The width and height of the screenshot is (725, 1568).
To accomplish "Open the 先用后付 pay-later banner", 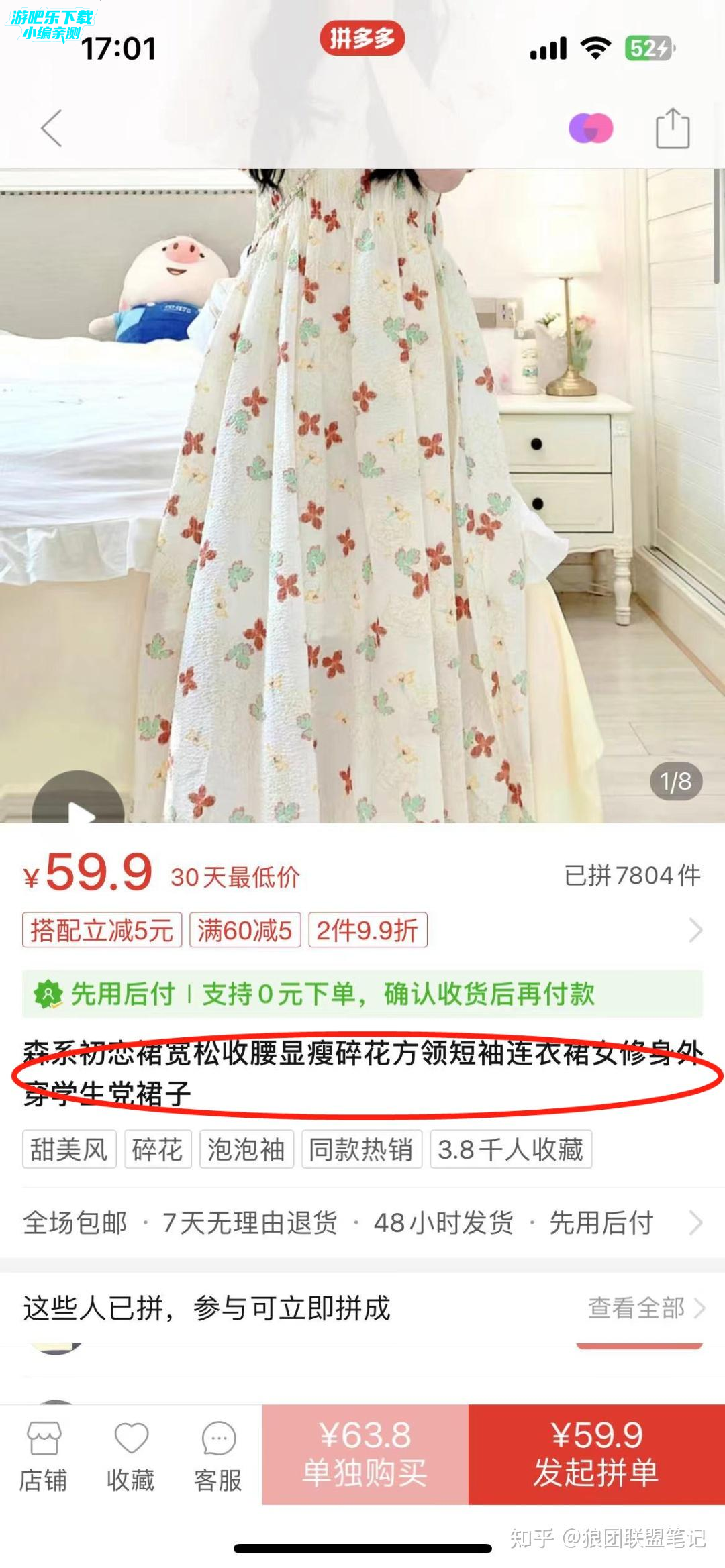I will tap(362, 994).
